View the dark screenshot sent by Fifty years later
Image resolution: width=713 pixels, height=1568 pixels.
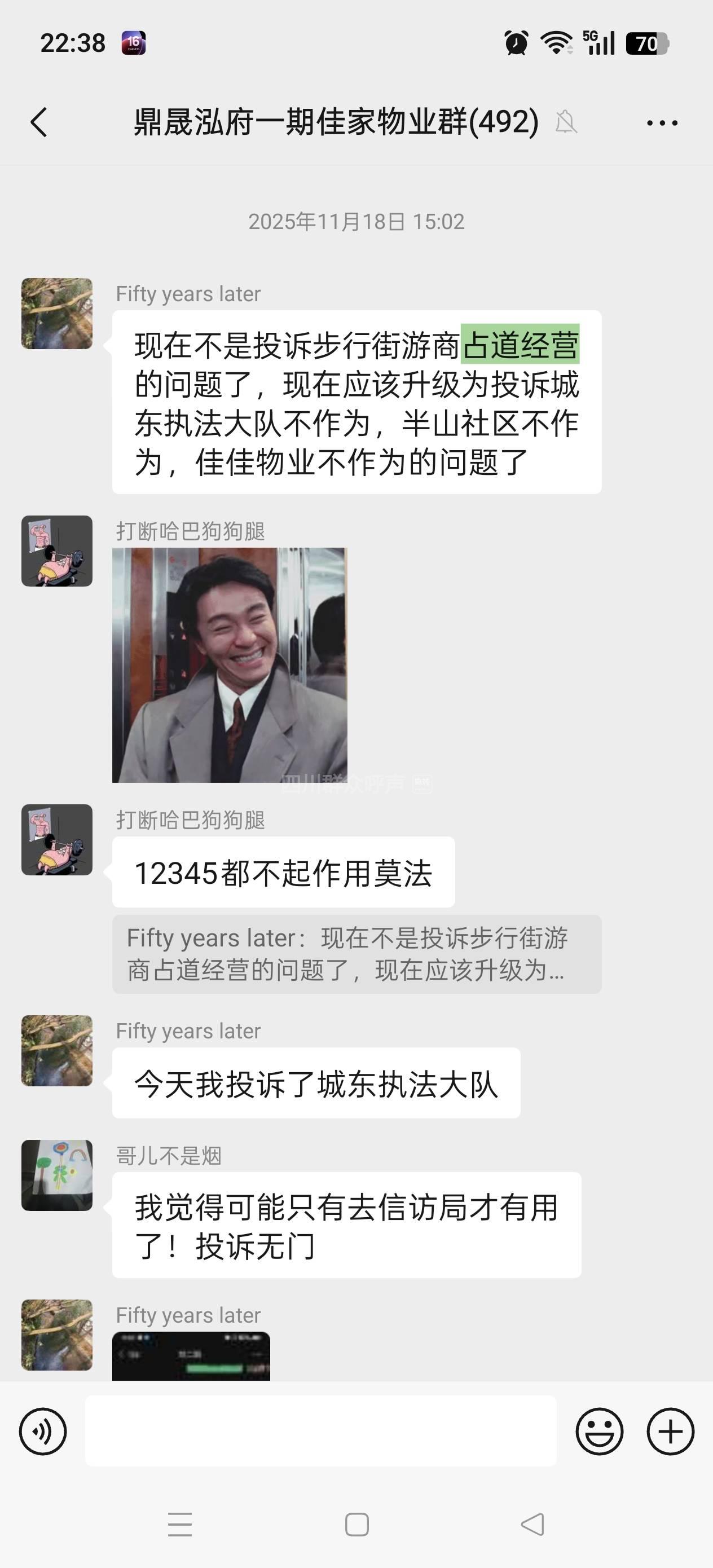click(191, 1356)
